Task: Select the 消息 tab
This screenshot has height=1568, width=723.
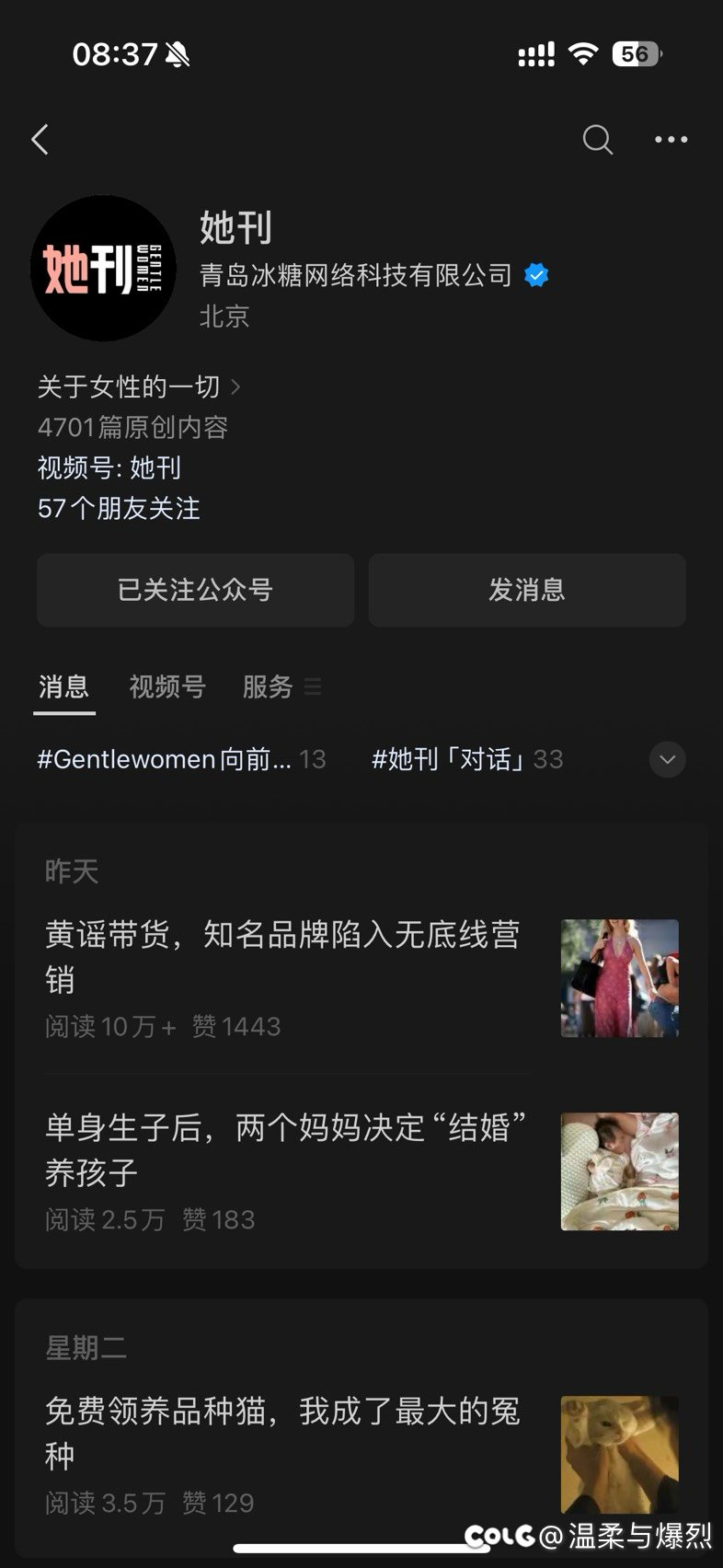Action: tap(64, 686)
